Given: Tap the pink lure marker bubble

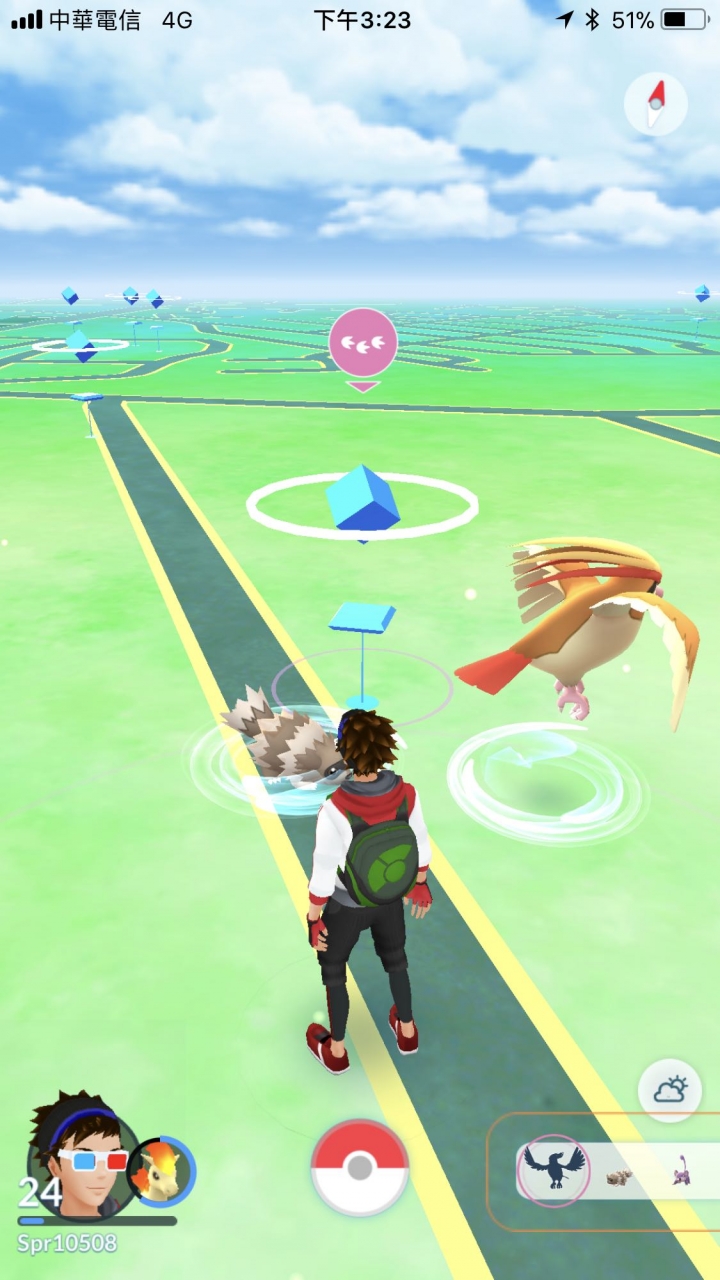Looking at the screenshot, I should [x=363, y=343].
